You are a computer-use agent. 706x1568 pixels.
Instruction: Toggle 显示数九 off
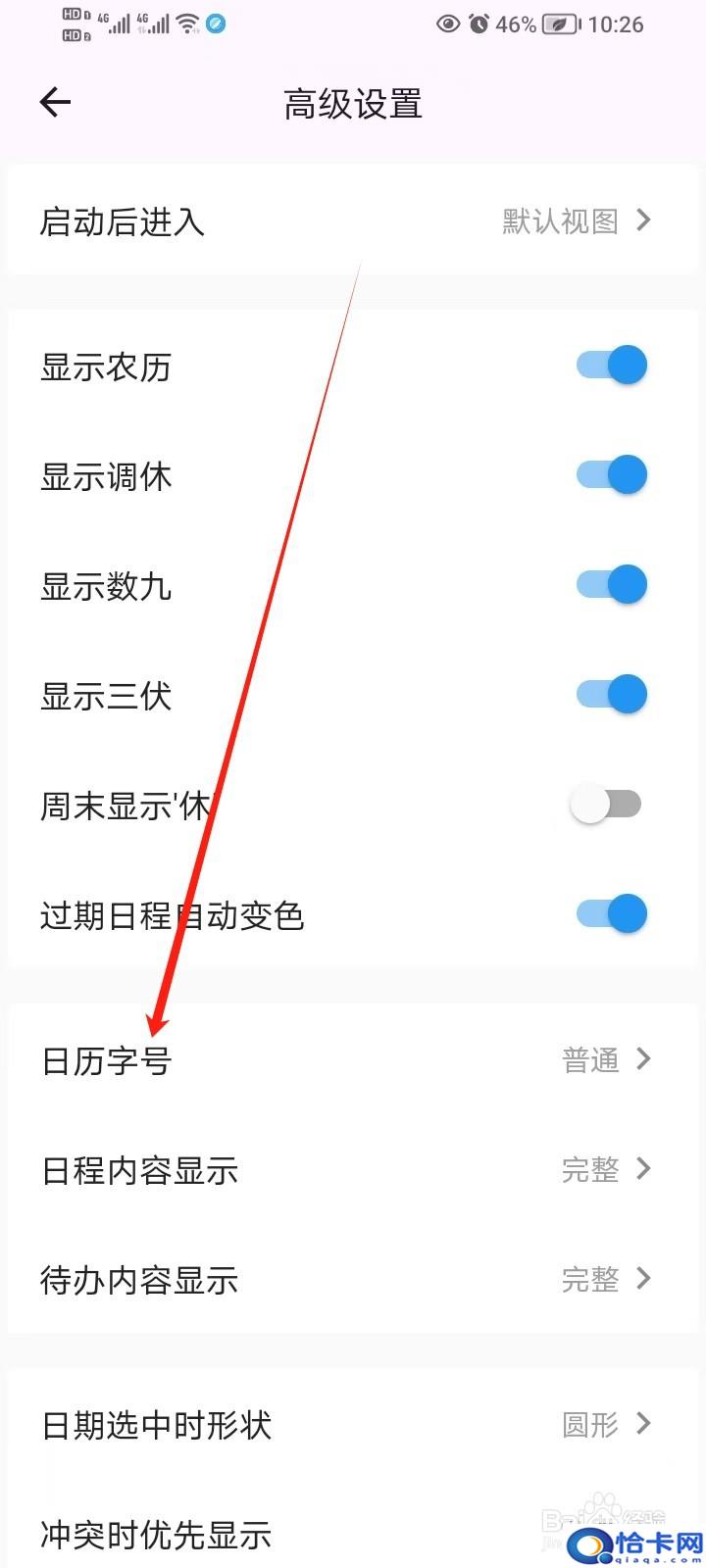coord(611,585)
